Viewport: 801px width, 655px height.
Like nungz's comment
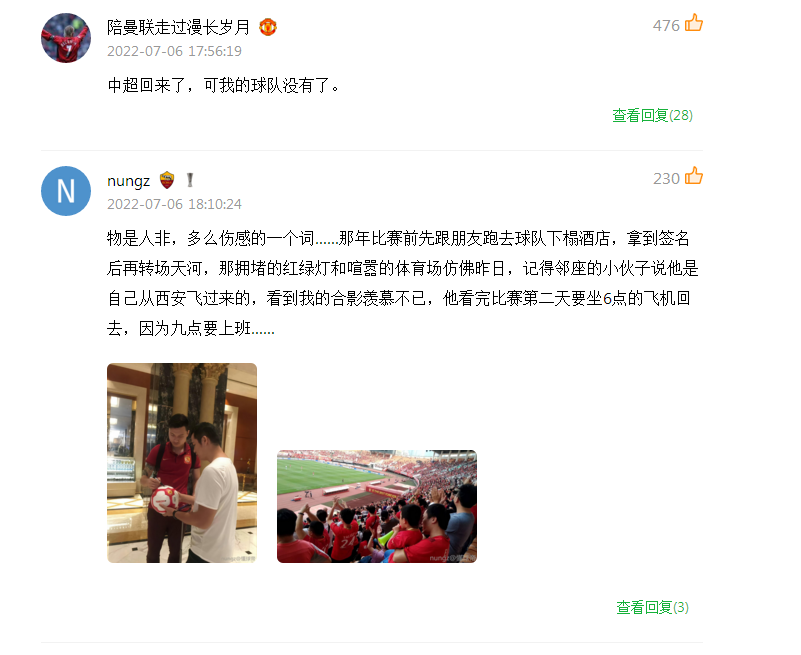coord(693,177)
